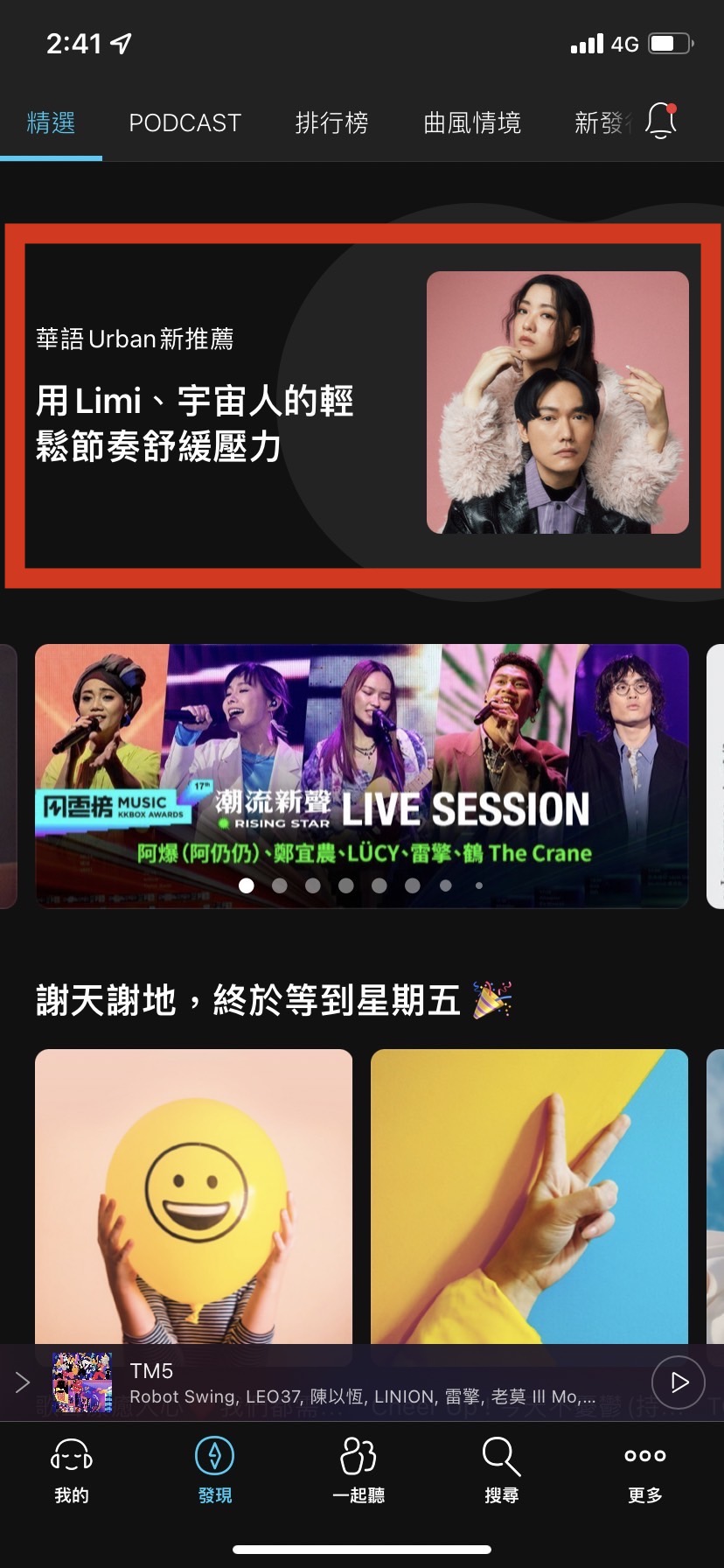Open the 曲風情境 tab
Viewport: 724px width, 1568px height.
click(x=472, y=122)
